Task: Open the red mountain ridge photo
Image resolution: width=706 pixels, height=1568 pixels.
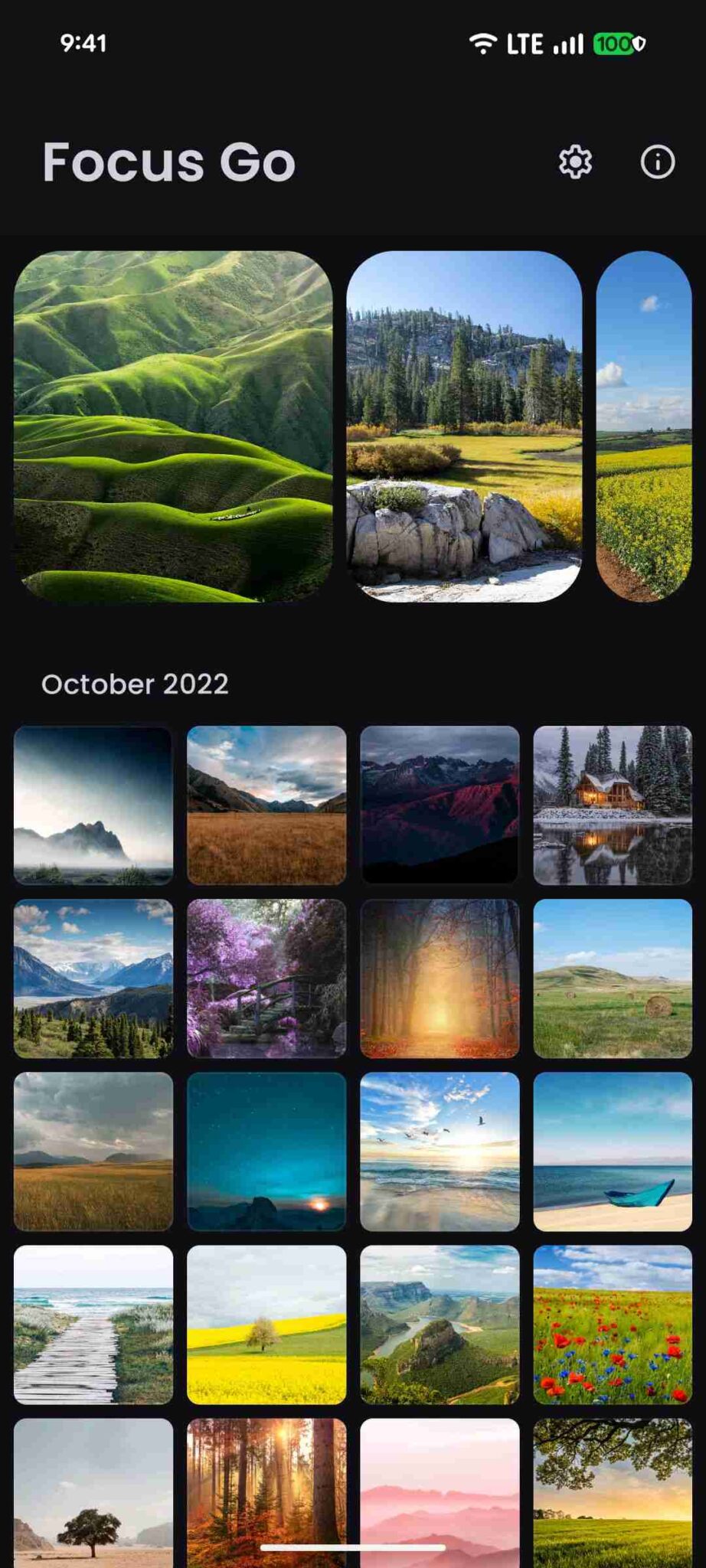Action: 440,805
